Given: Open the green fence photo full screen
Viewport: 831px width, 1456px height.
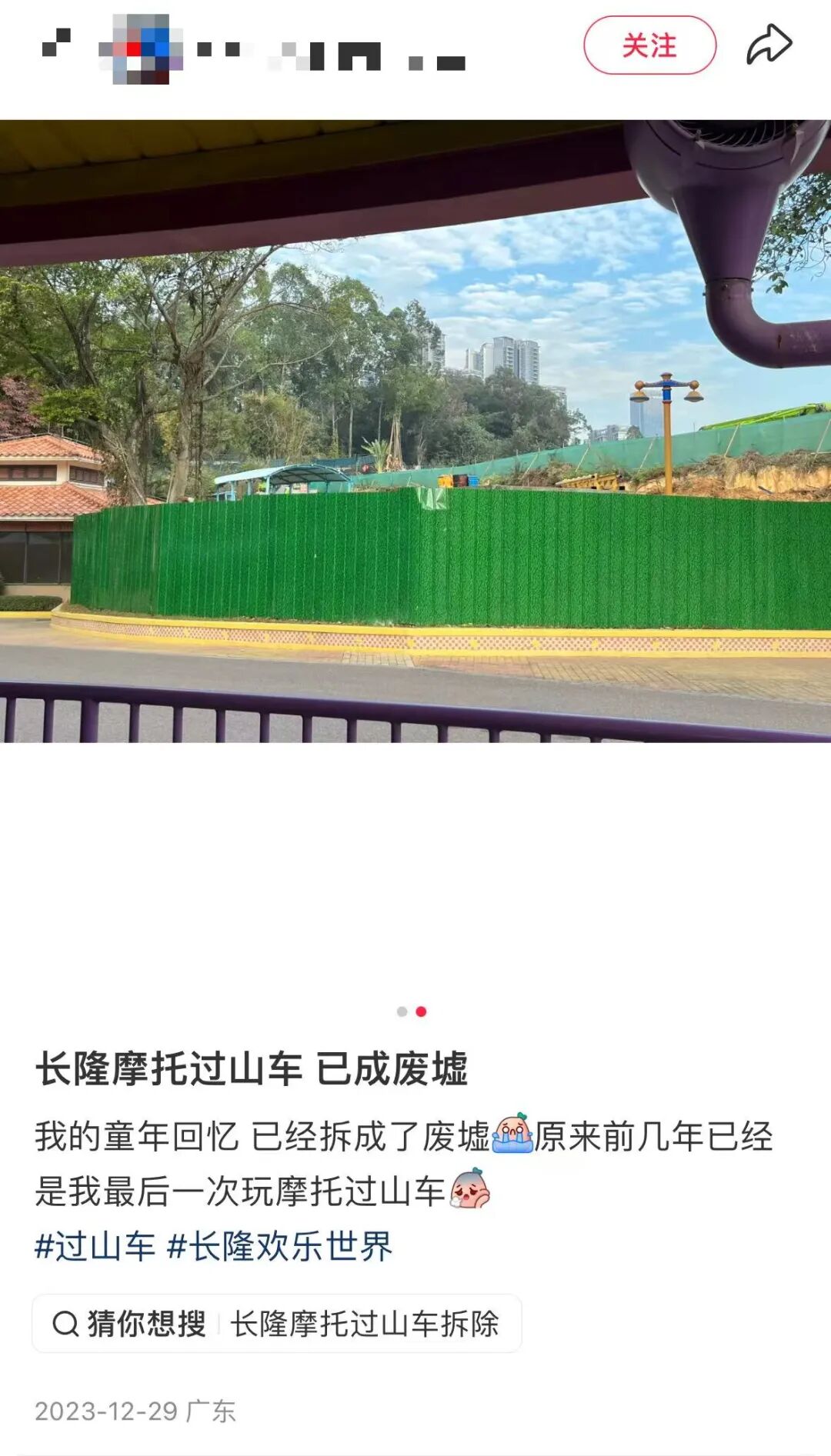Looking at the screenshot, I should click(x=415, y=431).
